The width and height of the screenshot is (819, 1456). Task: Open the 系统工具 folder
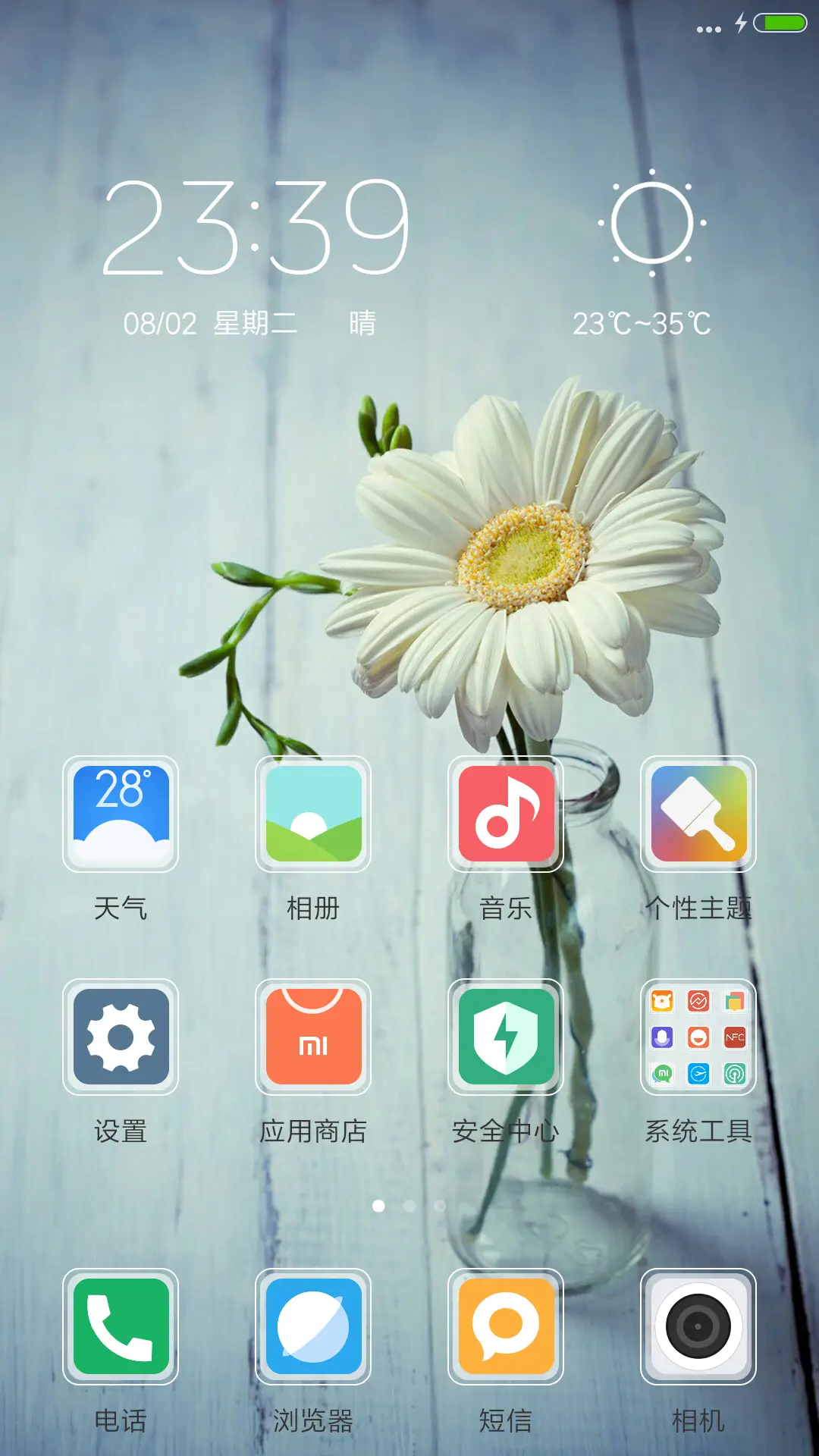tap(698, 1037)
